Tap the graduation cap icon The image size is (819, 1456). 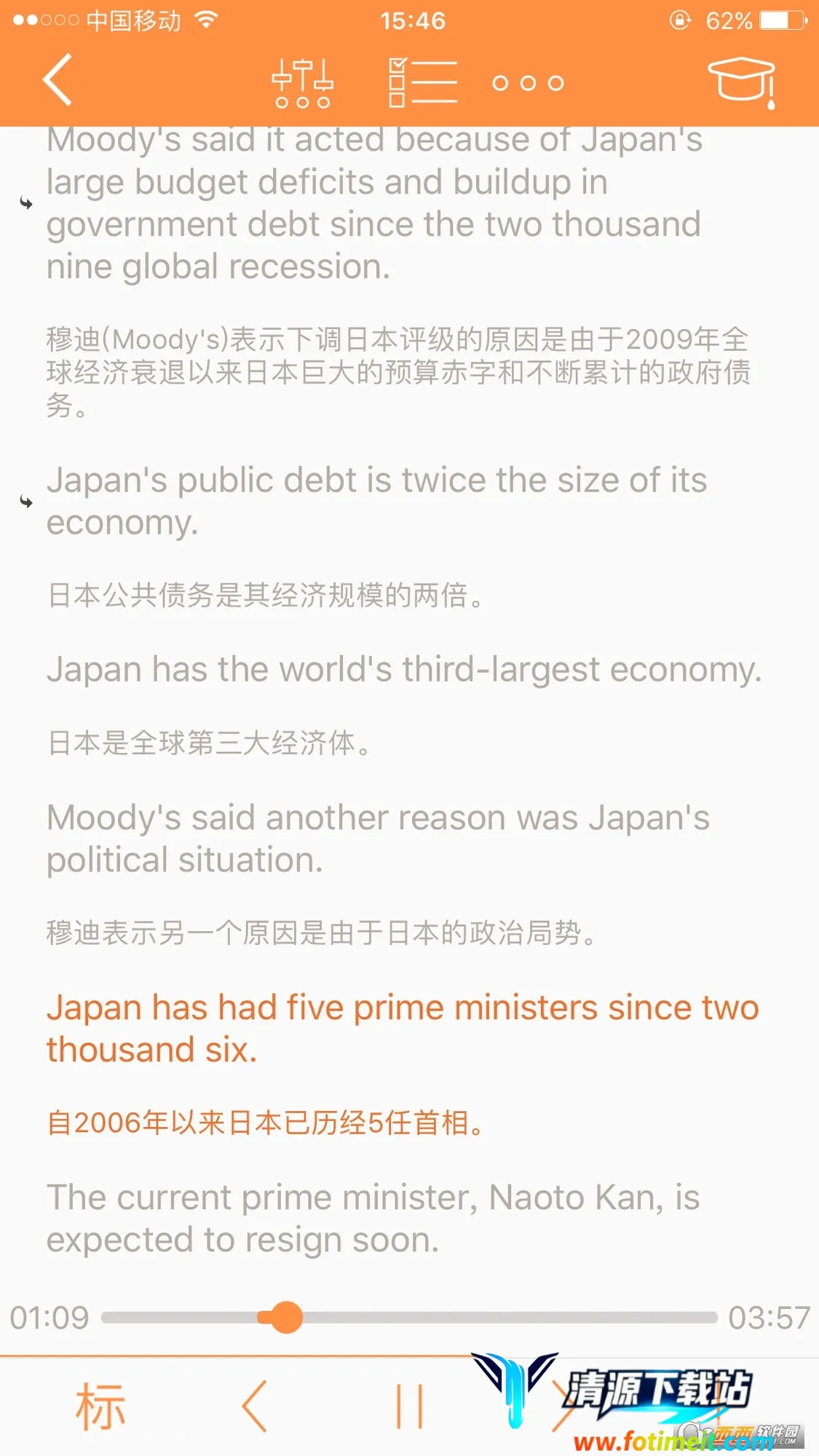[742, 82]
